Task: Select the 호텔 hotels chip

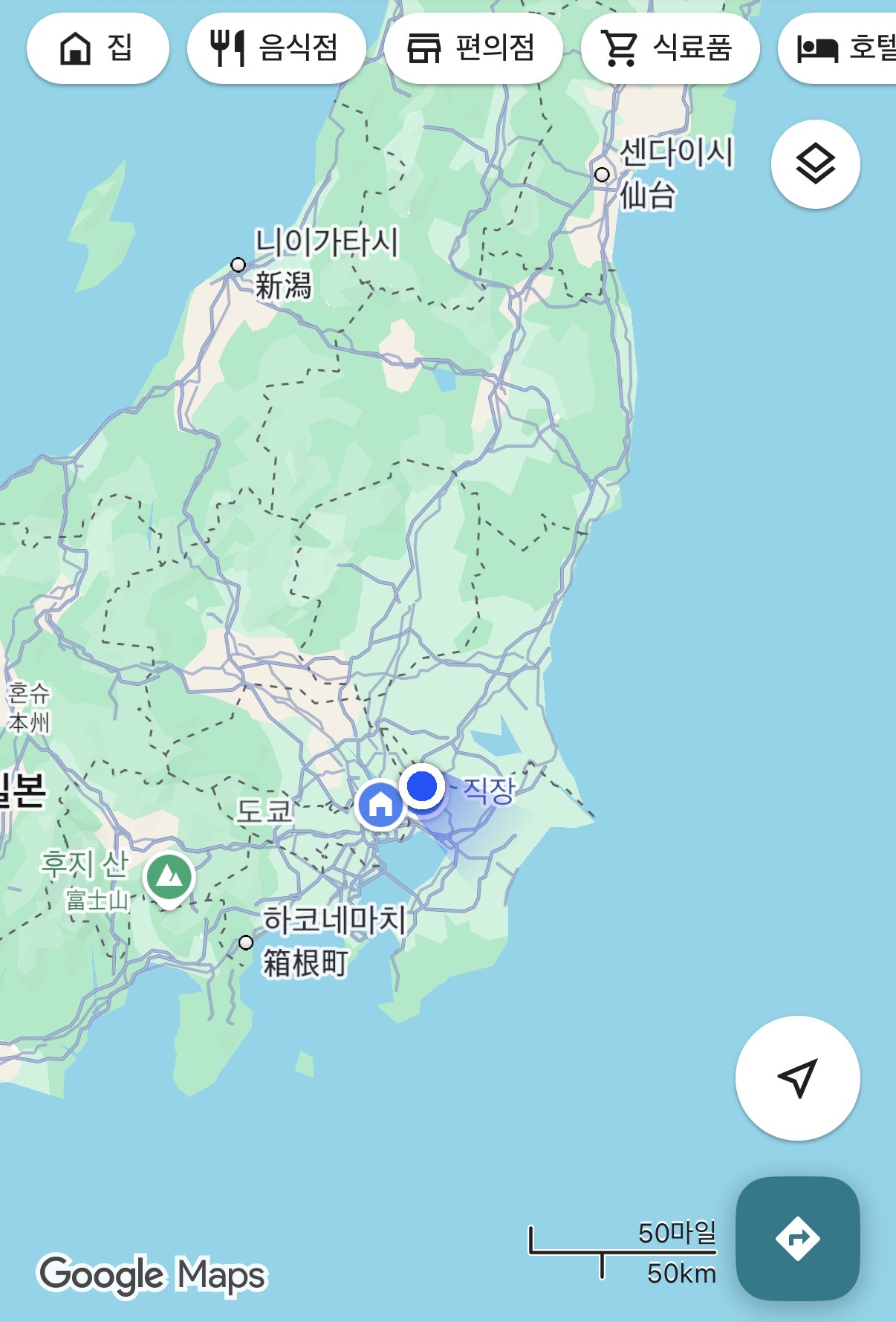Action: point(837,48)
